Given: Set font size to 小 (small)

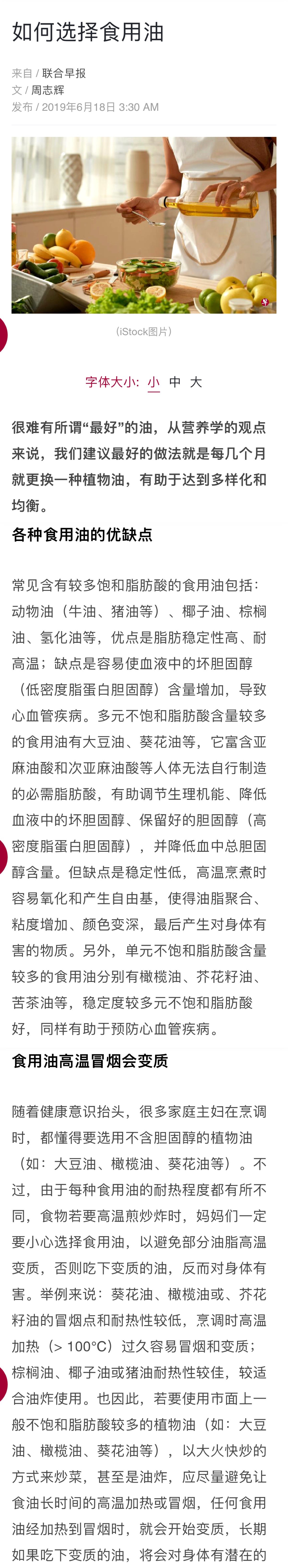Looking at the screenshot, I should (153, 382).
